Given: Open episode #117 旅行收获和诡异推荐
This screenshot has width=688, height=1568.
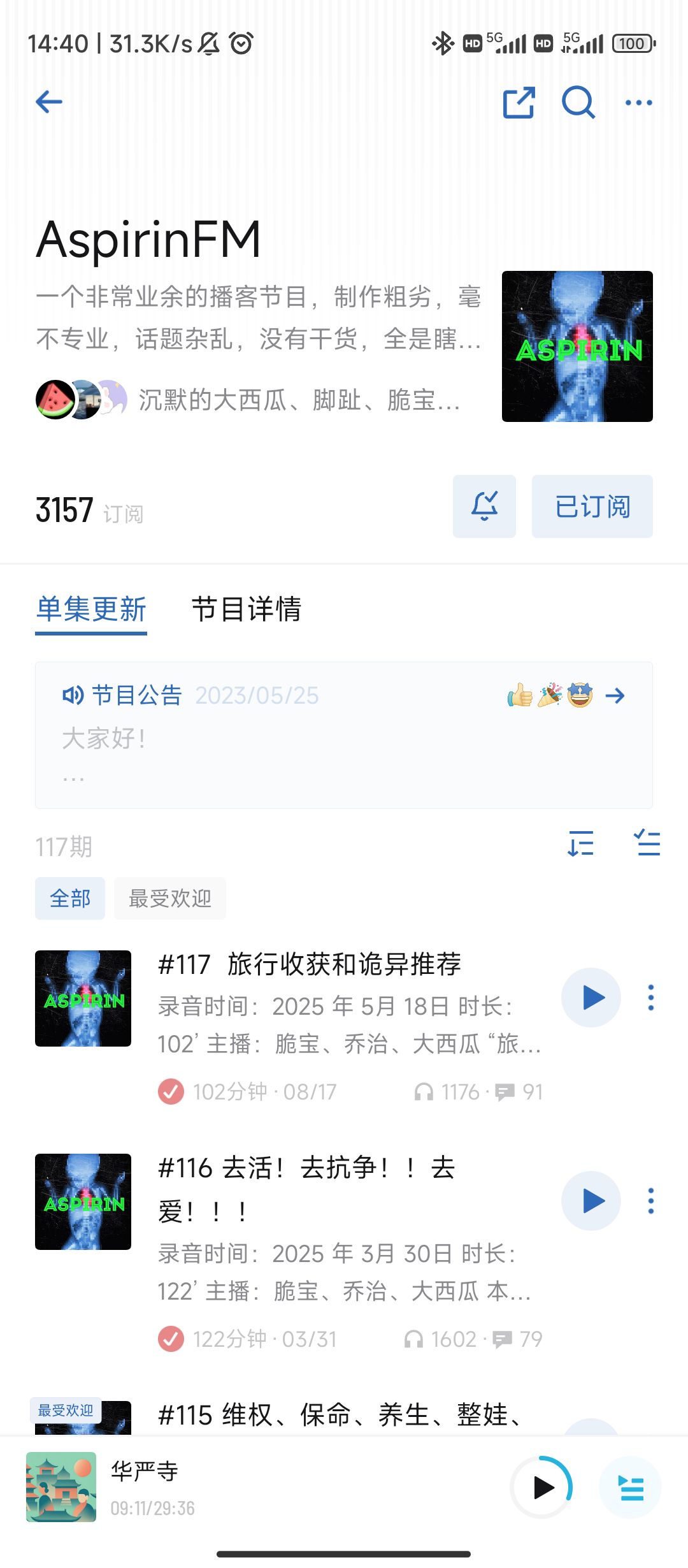Looking at the screenshot, I should coord(310,964).
